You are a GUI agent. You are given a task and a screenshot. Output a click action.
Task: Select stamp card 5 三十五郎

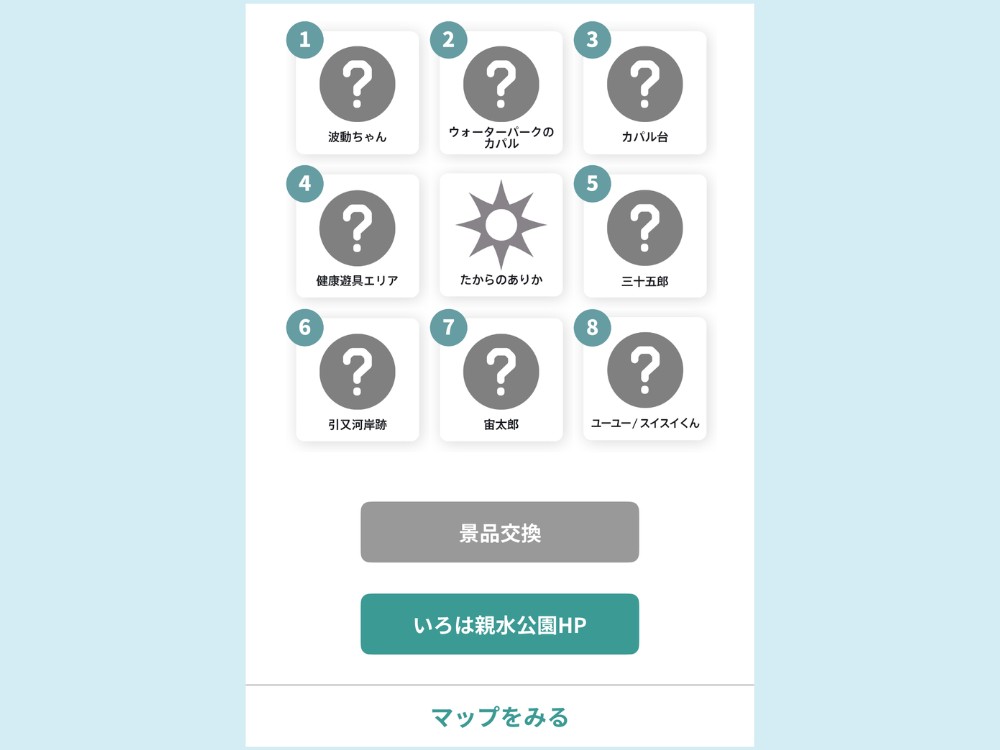(x=645, y=236)
